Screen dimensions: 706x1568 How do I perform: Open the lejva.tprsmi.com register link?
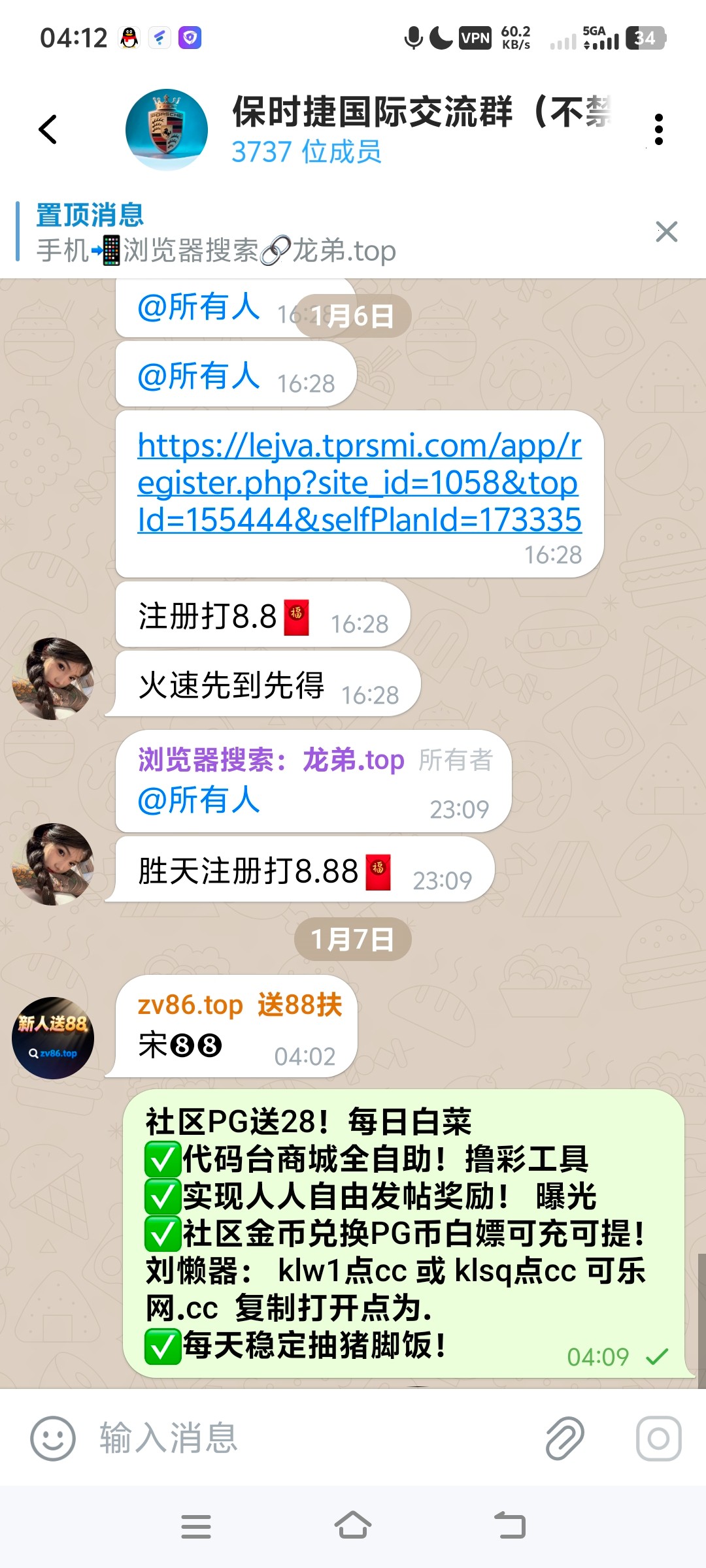pos(359,483)
